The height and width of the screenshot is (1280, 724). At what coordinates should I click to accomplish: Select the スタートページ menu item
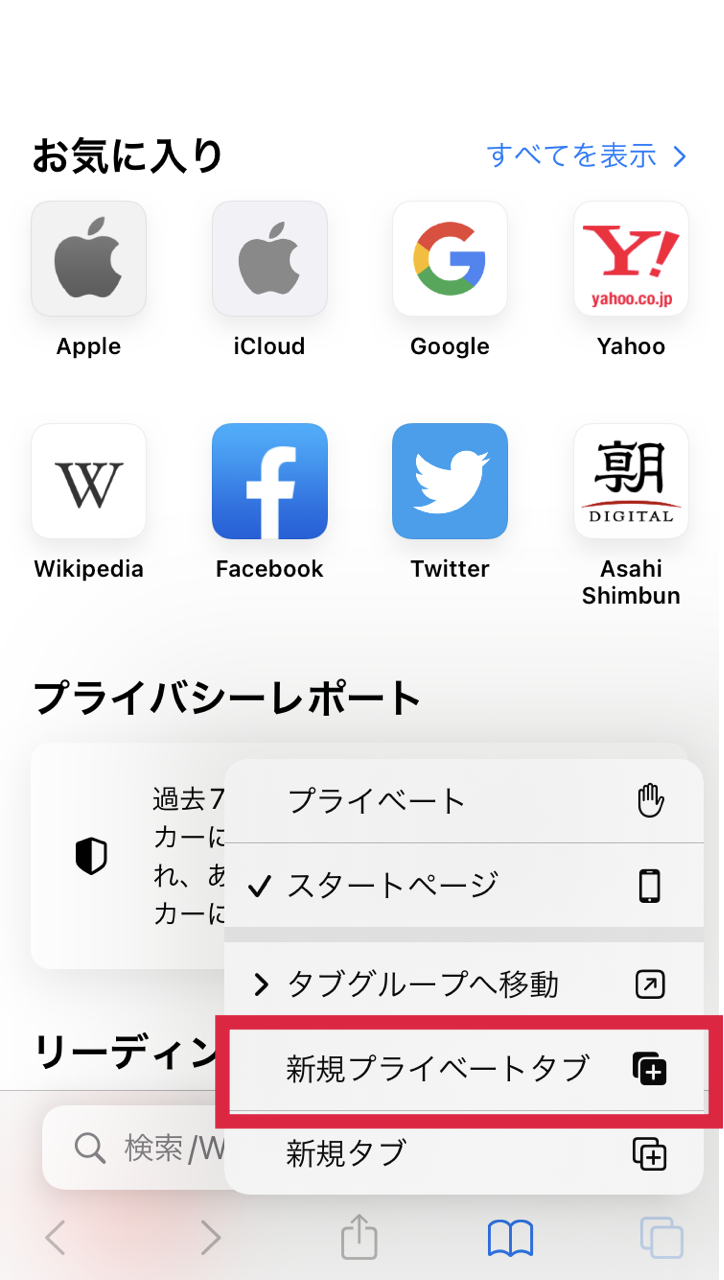[465, 885]
